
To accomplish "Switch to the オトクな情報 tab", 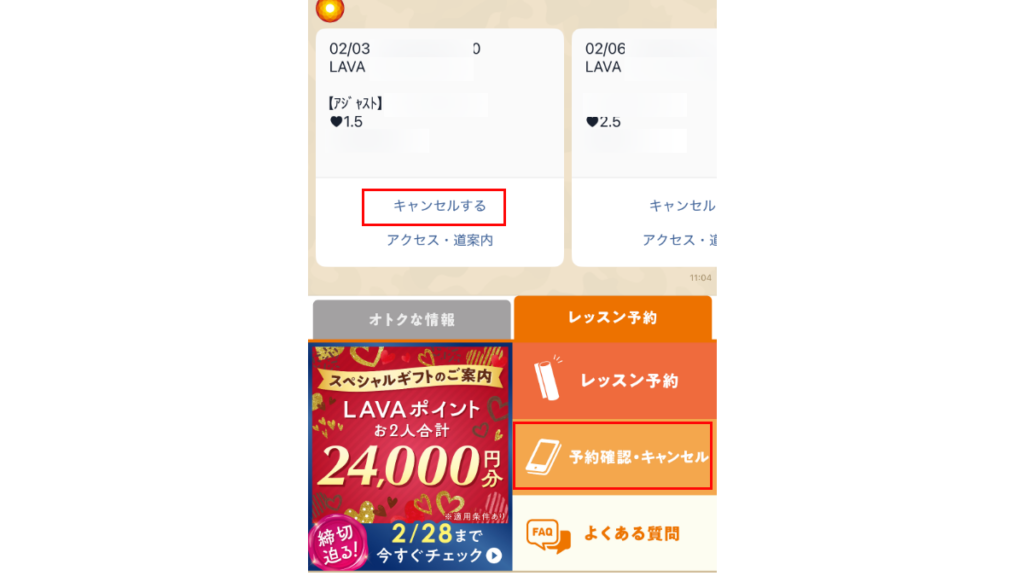I will (411, 320).
